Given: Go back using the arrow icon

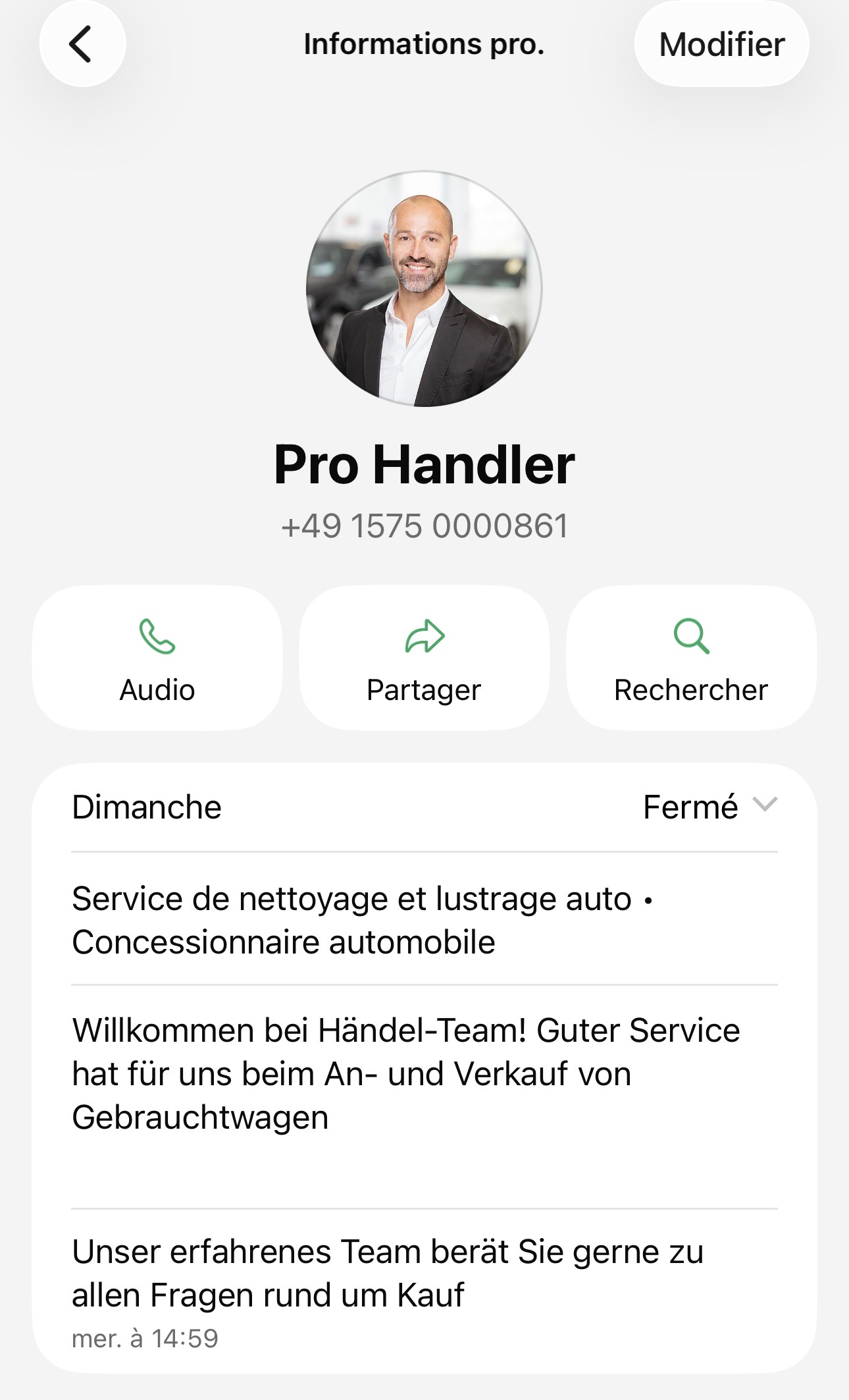Looking at the screenshot, I should click(x=82, y=44).
